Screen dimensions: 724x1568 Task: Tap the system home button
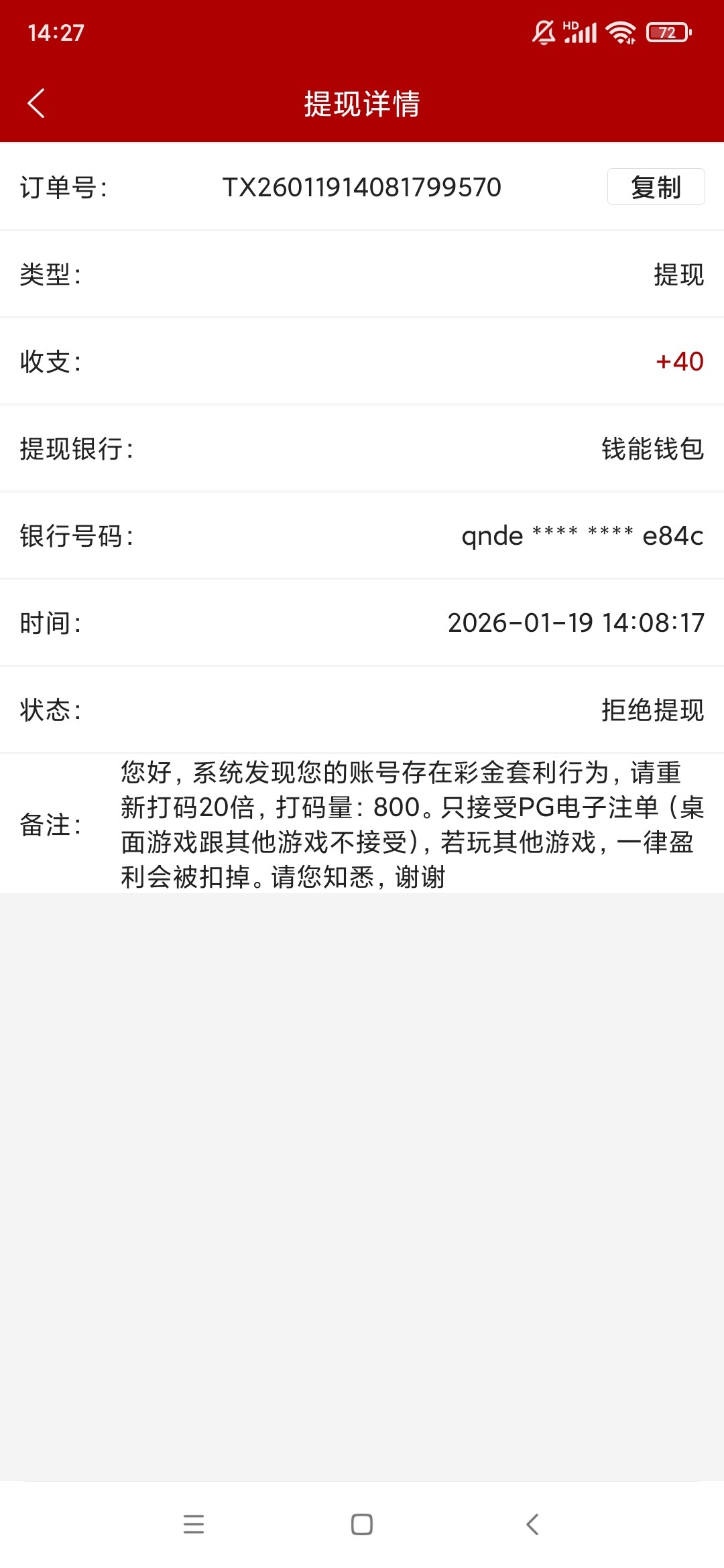coord(362,1524)
